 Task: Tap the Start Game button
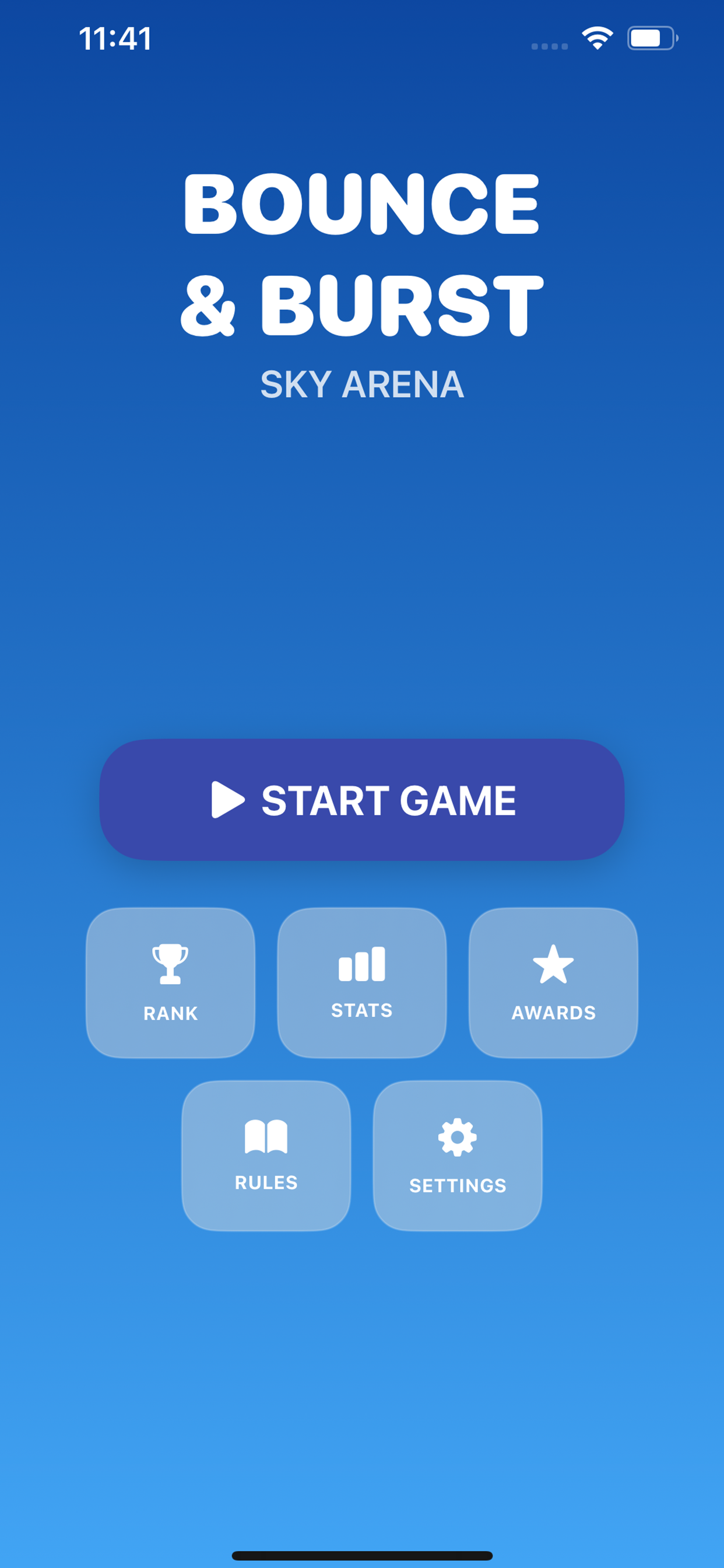pos(362,799)
